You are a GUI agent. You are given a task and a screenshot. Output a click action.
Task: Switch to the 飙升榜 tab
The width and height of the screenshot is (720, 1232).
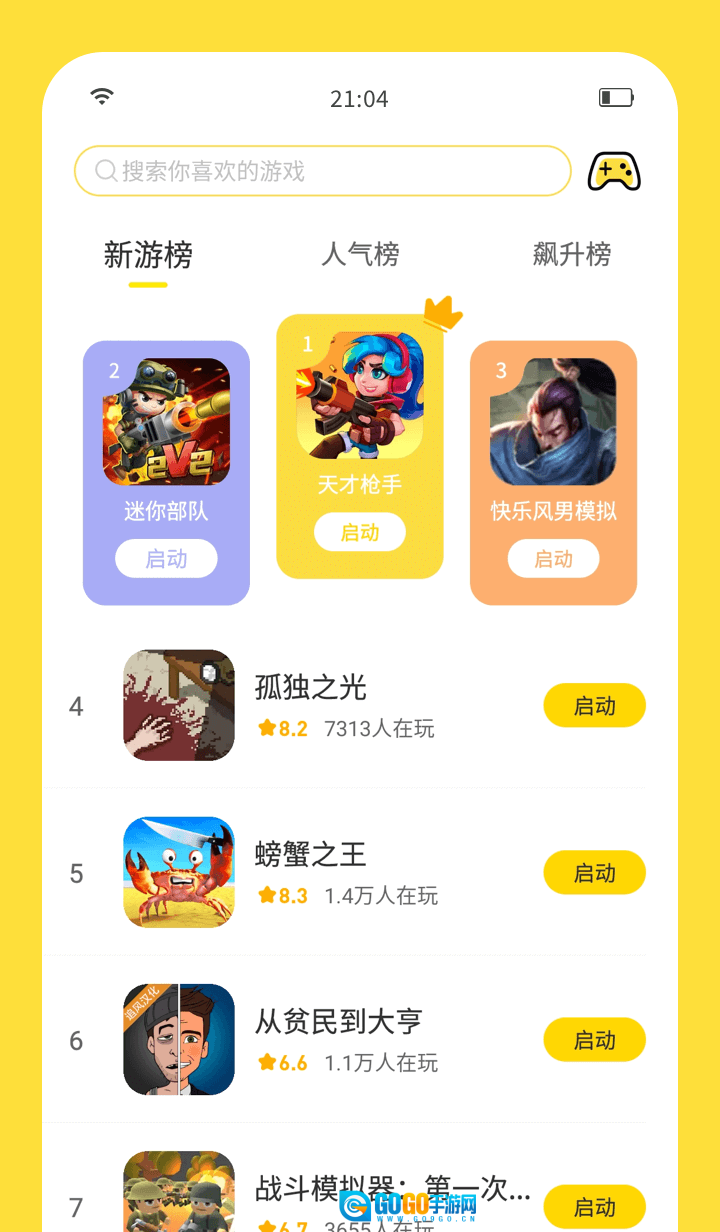click(572, 255)
